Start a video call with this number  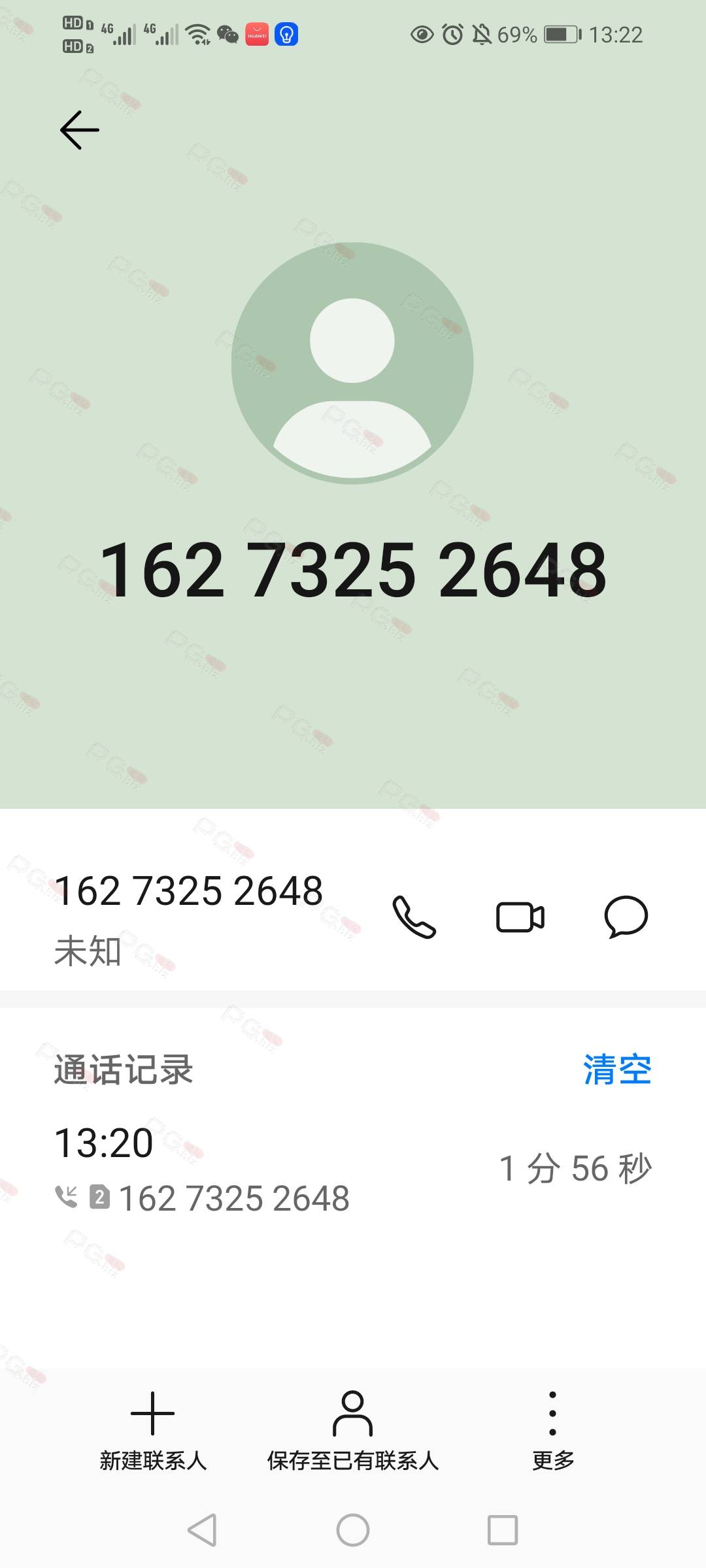click(x=520, y=917)
